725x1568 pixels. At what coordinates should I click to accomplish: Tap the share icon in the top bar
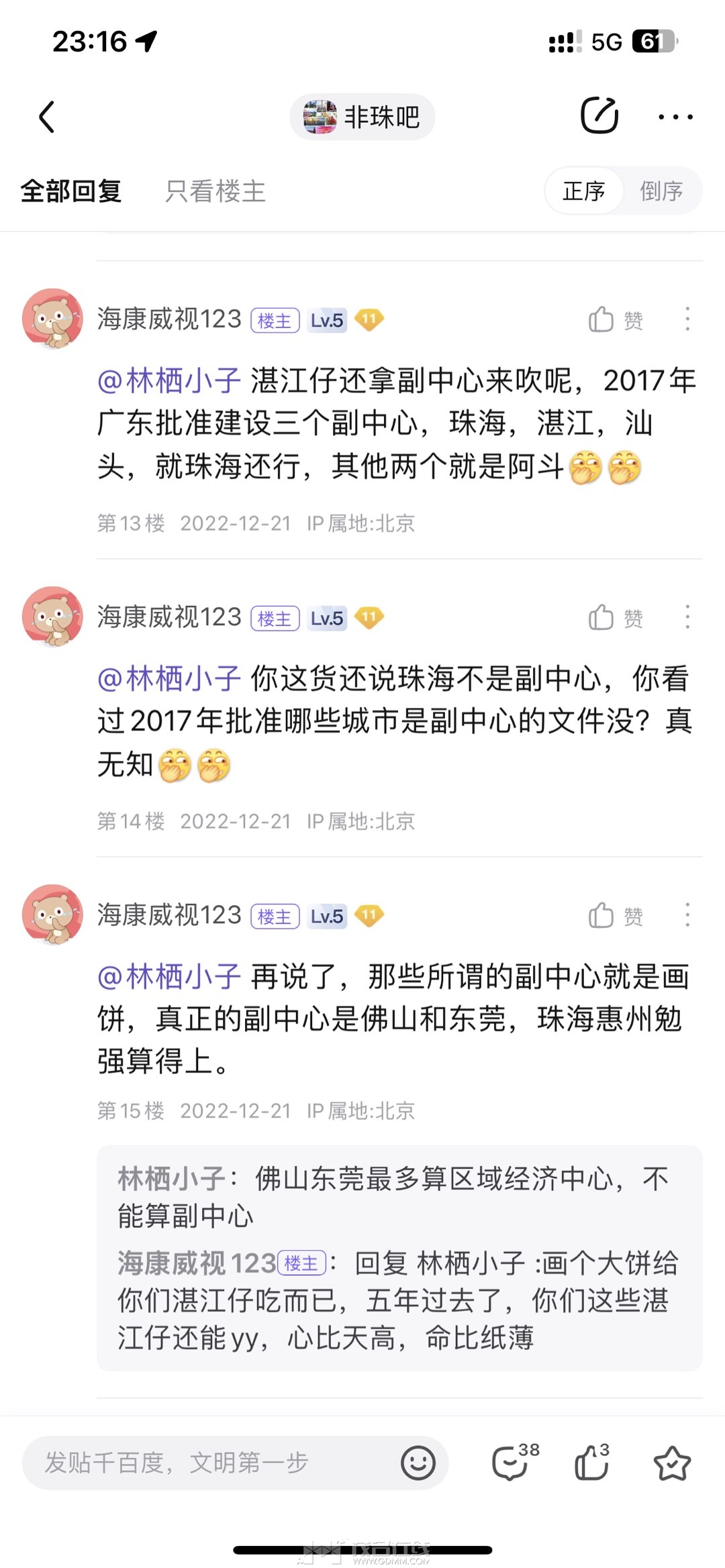point(599,116)
